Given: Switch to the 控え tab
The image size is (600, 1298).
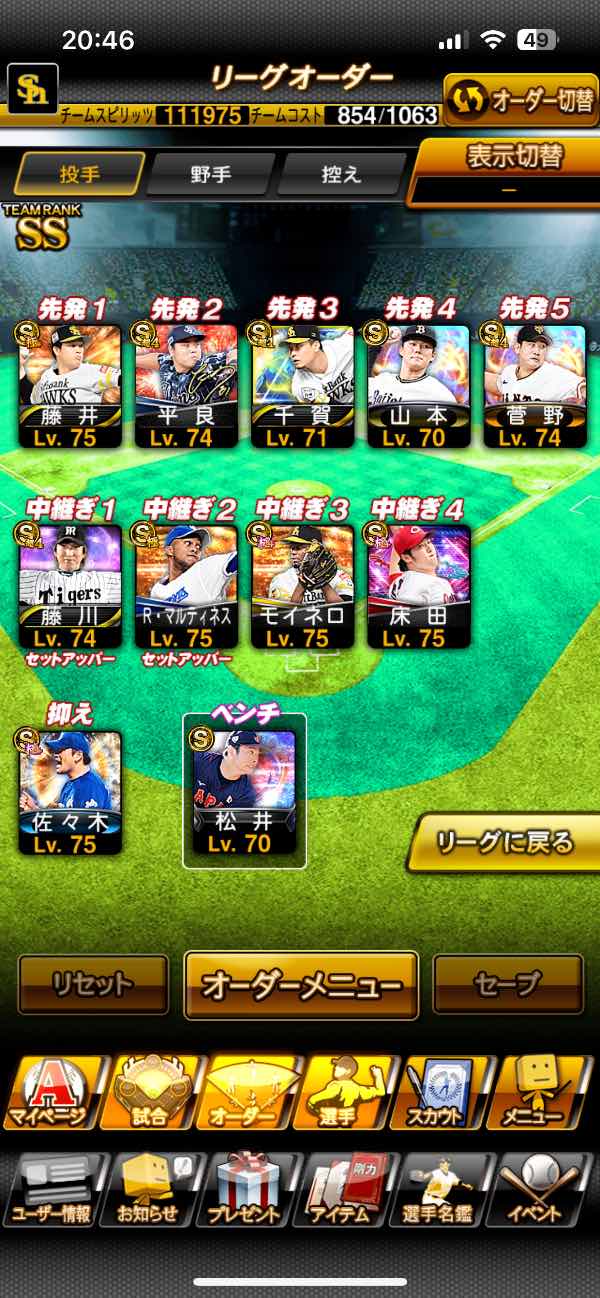Looking at the screenshot, I should point(340,174).
